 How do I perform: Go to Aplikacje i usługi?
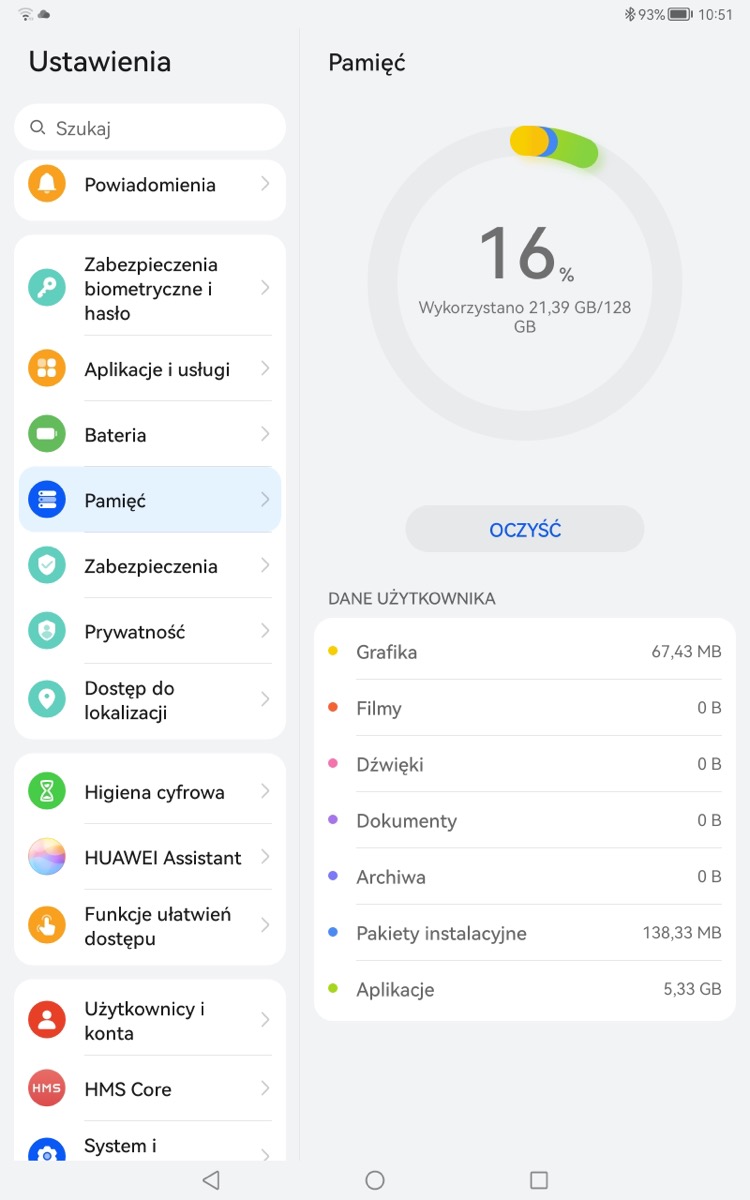150,369
